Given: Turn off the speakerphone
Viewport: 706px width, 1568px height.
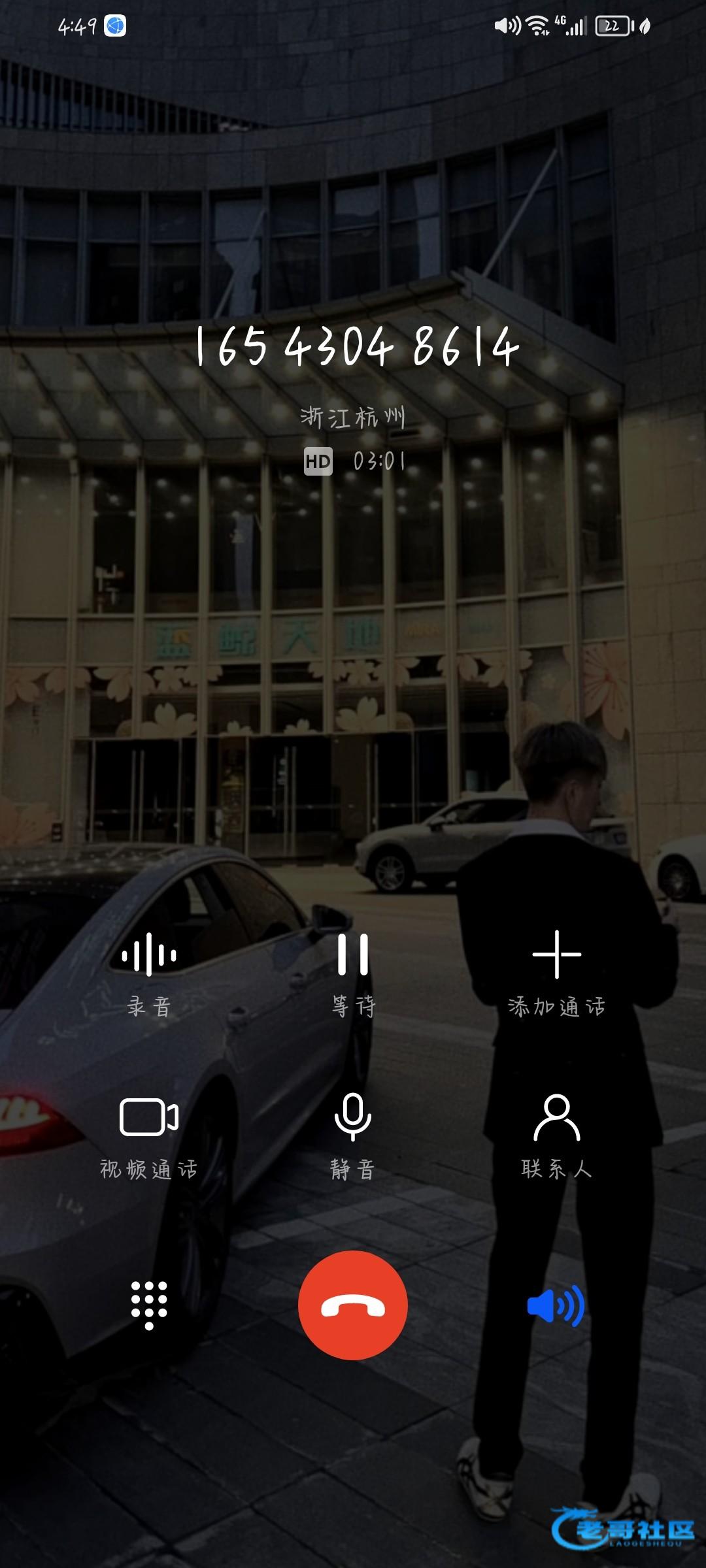Looking at the screenshot, I should click(x=556, y=1305).
